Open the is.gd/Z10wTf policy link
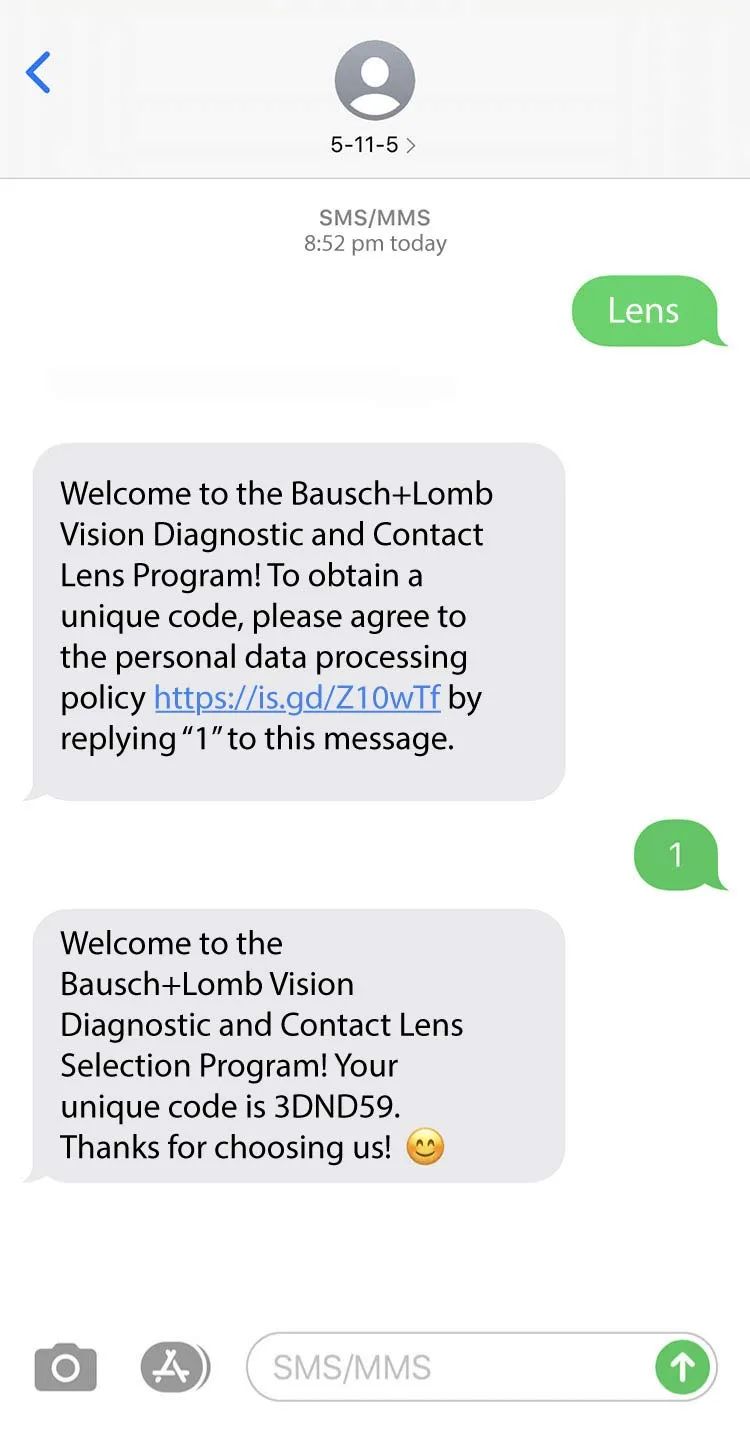 (297, 697)
